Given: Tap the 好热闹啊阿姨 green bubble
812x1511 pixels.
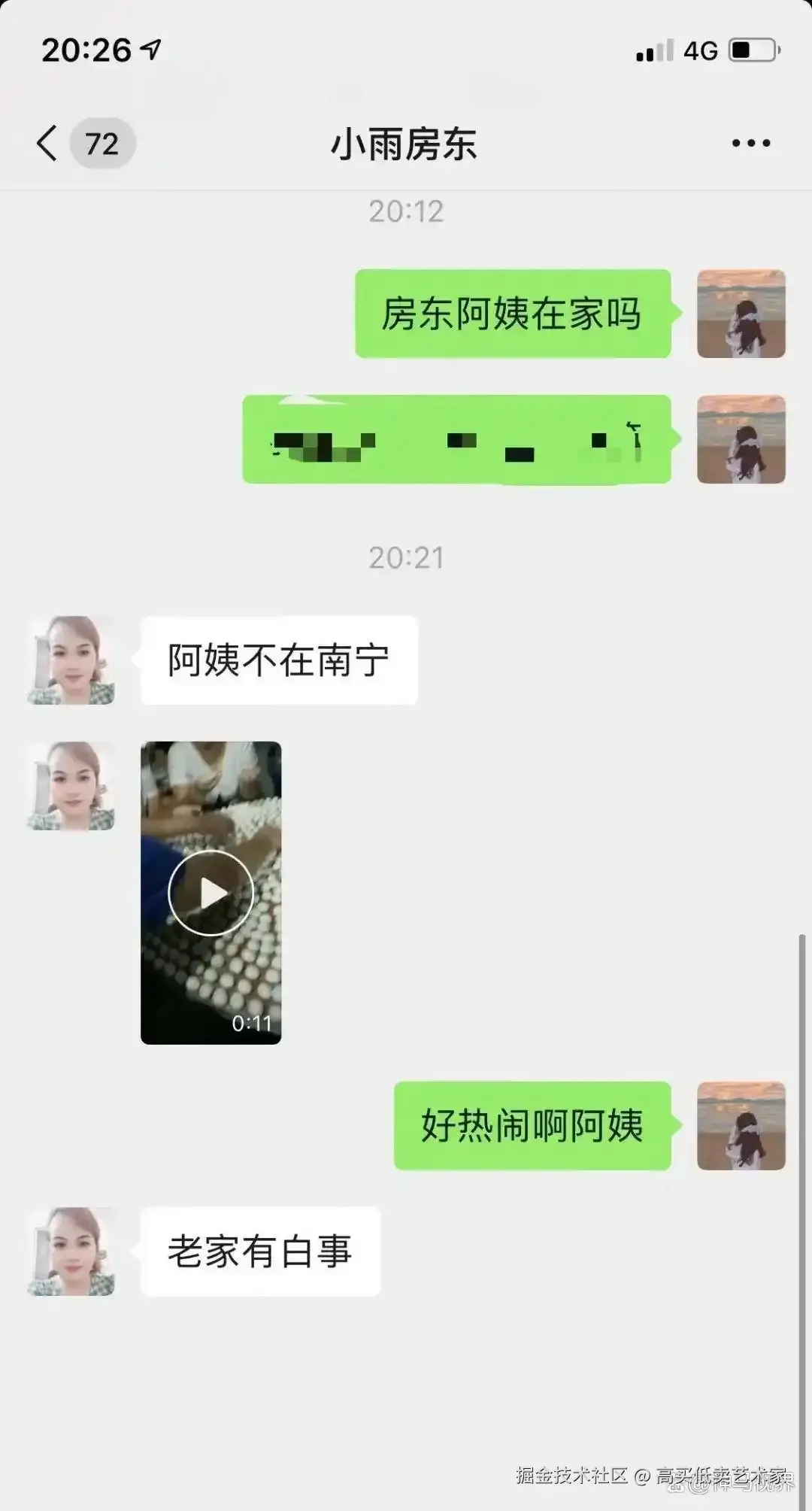Looking at the screenshot, I should 531,1126.
